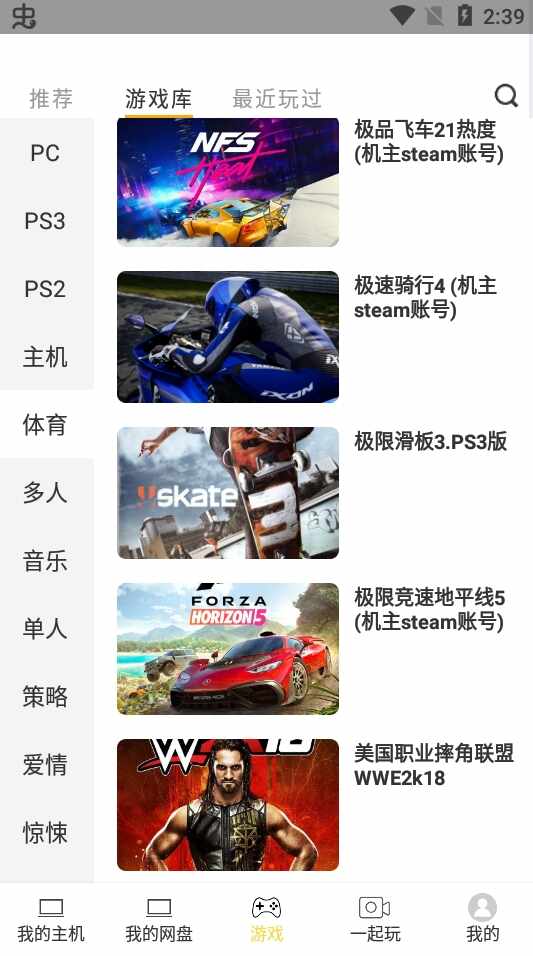Open the 一起玩 bottom tab
The image size is (533, 956).
tap(374, 920)
